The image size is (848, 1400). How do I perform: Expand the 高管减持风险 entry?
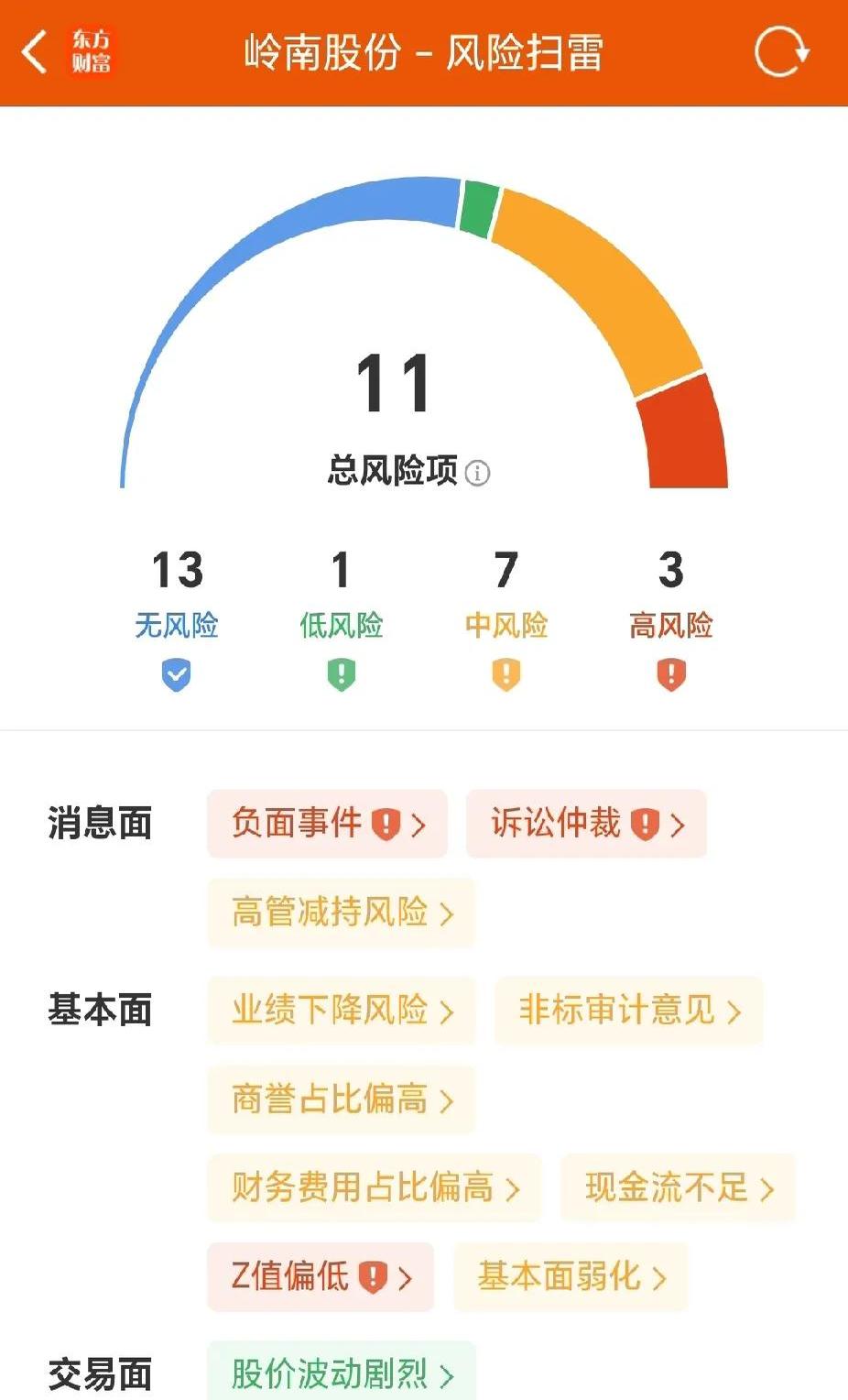click(x=341, y=913)
